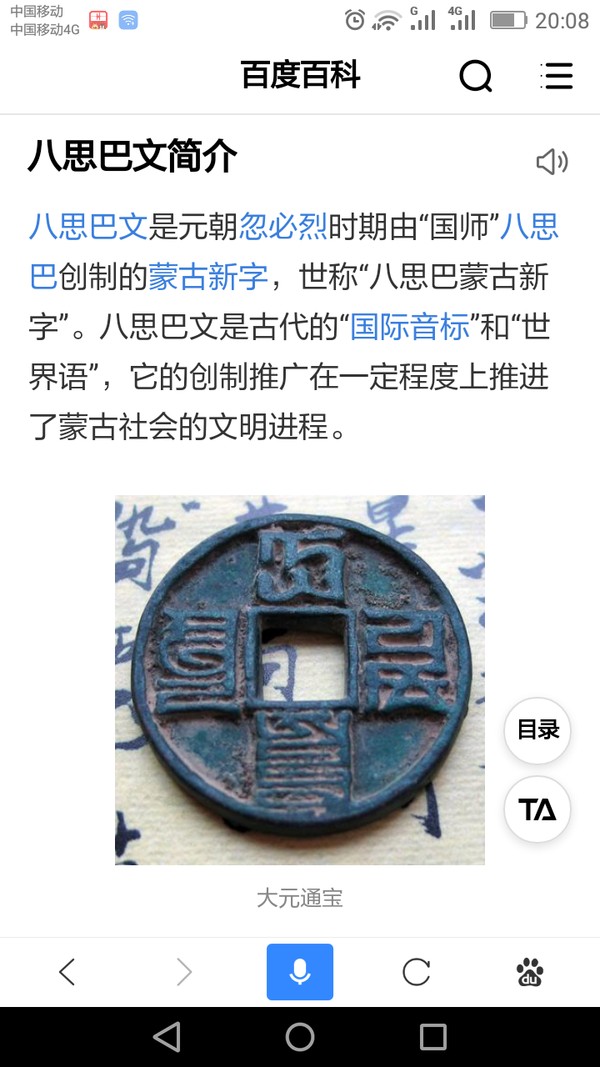This screenshot has width=600, height=1067.
Task: Tap the TA floating button
Action: point(537,809)
